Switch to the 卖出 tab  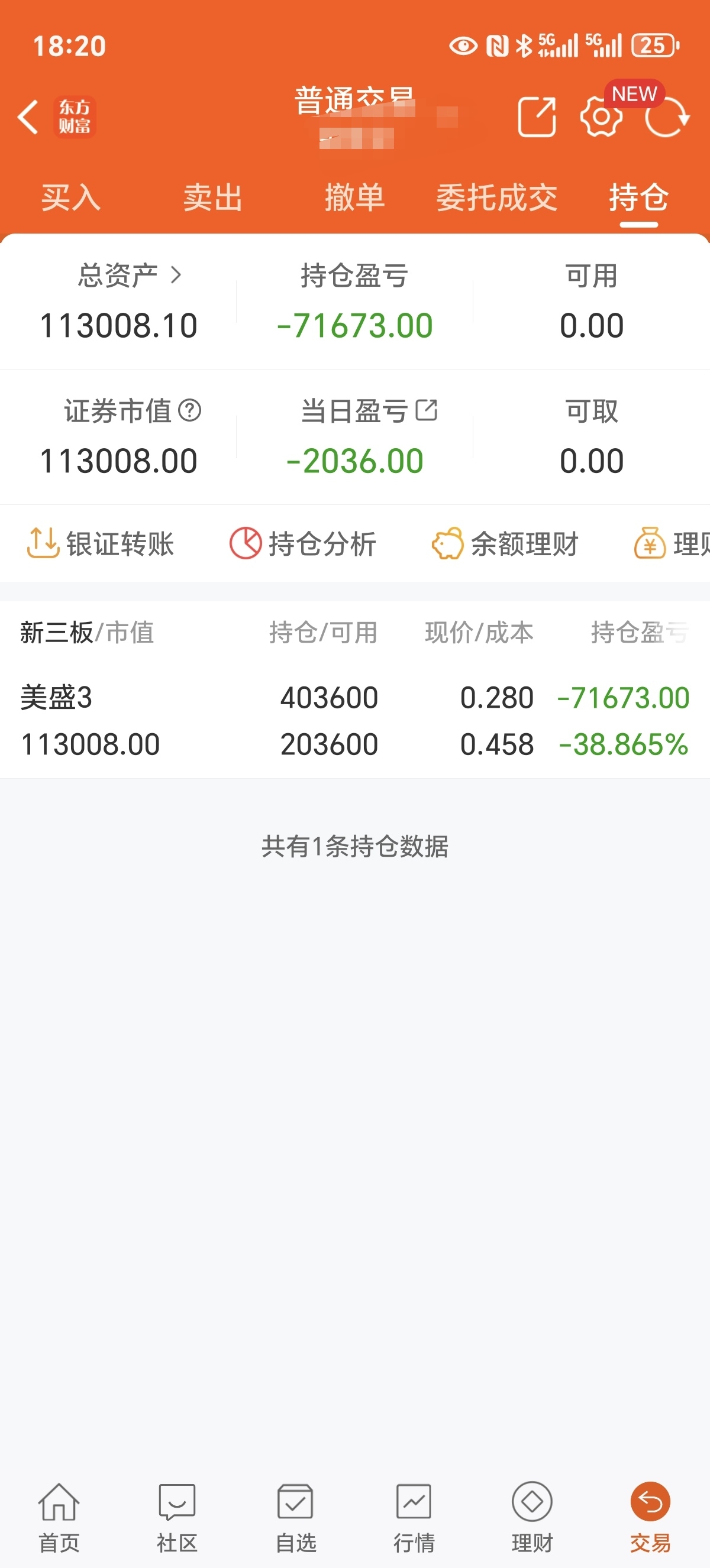(x=213, y=198)
